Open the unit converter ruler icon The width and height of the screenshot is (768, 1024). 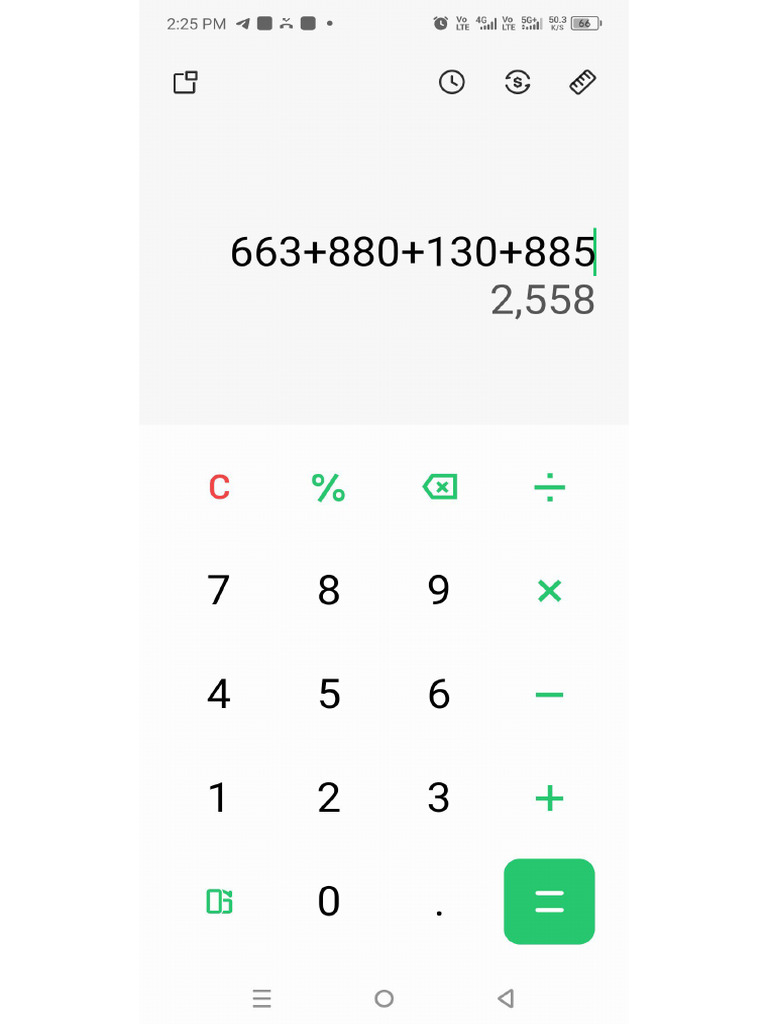coord(583,82)
